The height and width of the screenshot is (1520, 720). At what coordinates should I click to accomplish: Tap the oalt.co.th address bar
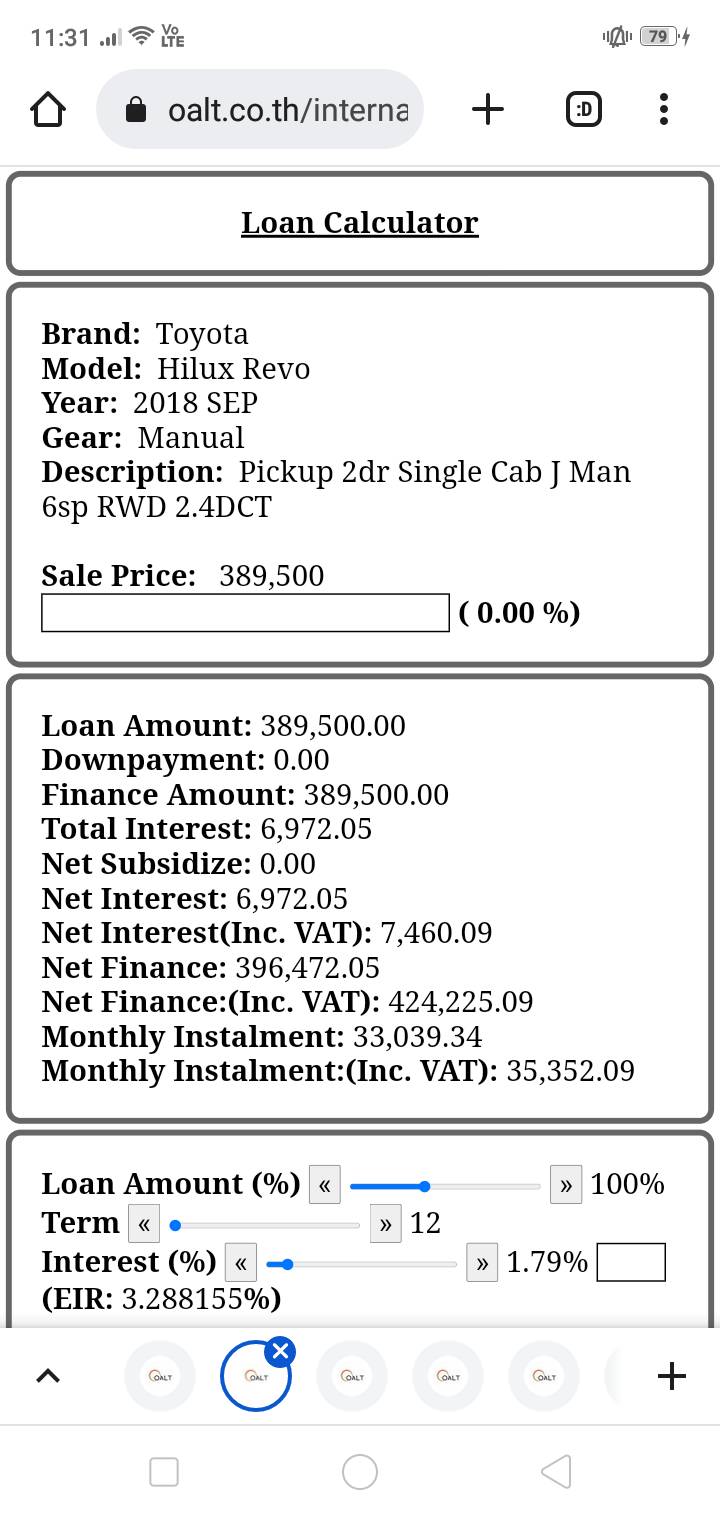click(x=260, y=109)
